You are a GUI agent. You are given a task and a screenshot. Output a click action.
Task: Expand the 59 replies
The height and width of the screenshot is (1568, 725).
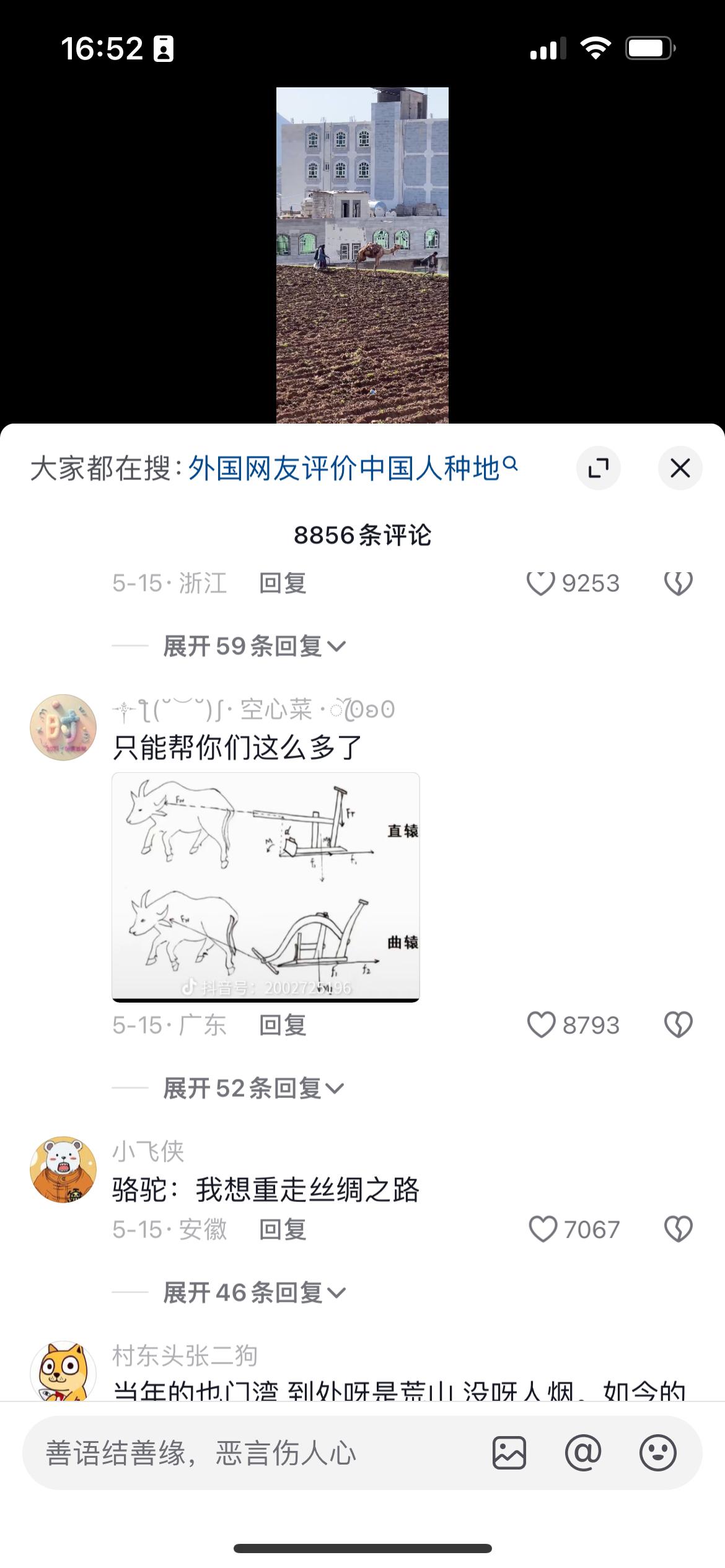[x=253, y=647]
